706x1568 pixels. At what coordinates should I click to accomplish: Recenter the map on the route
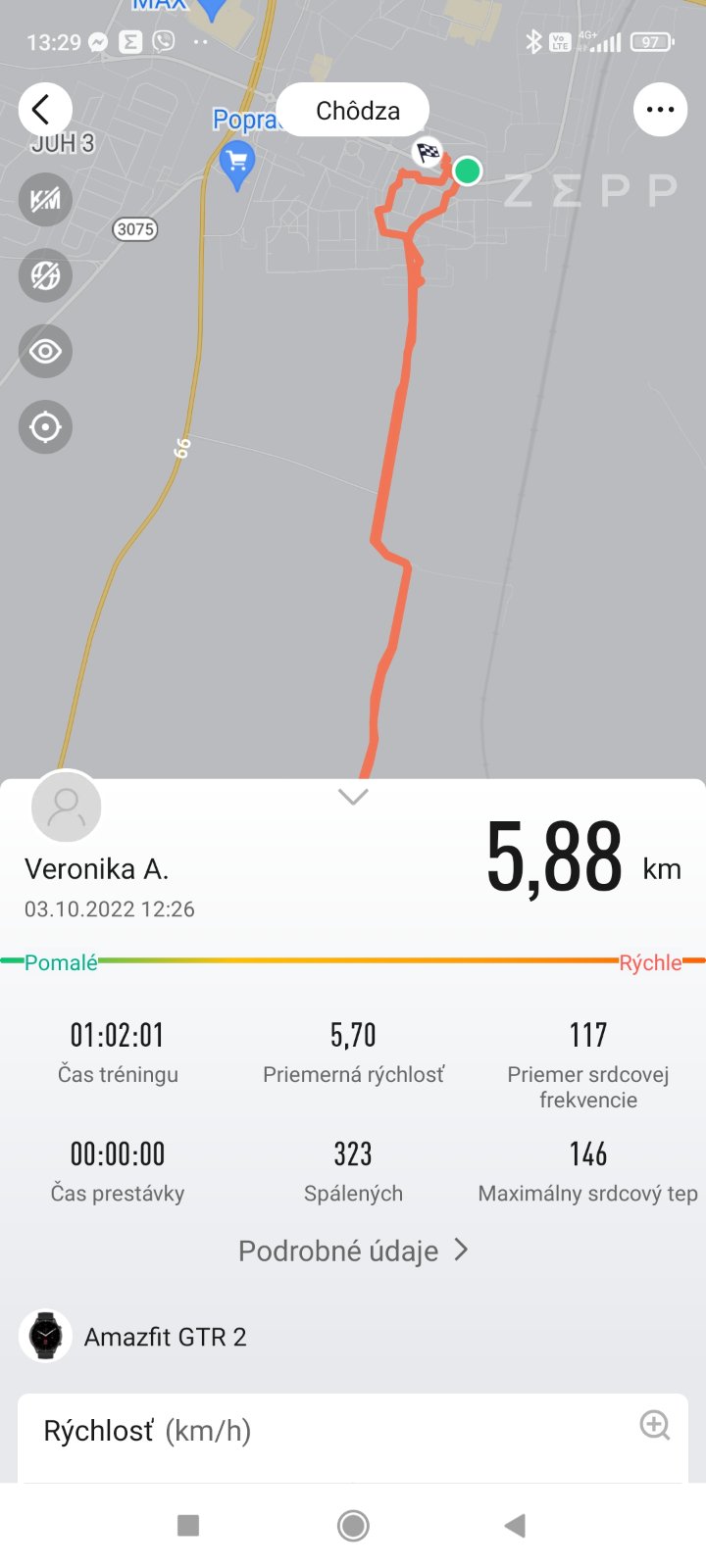click(x=45, y=427)
